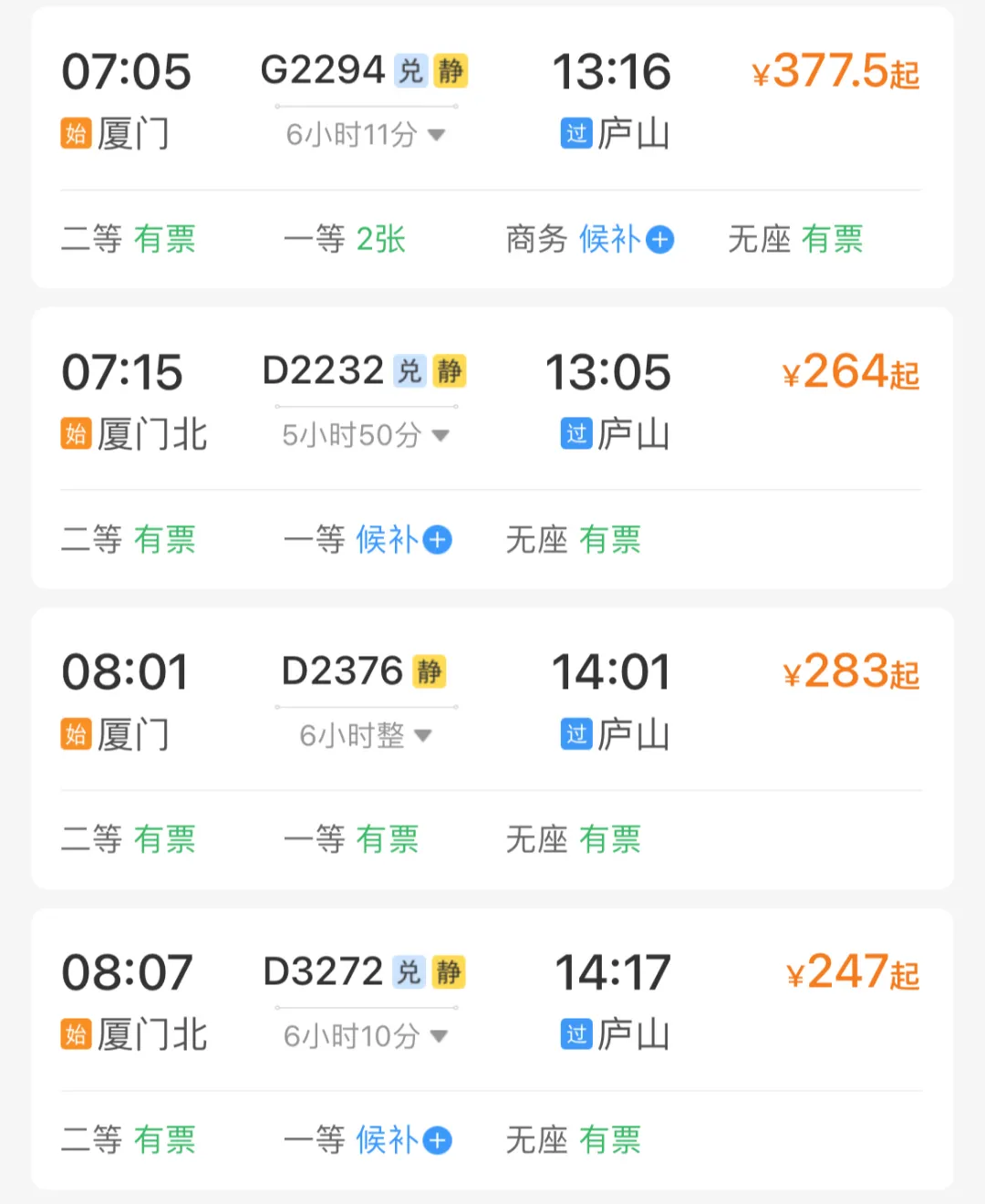This screenshot has width=985, height=1204.
Task: Expand stop details under D2232's 5小时50分
Action: 366,435
